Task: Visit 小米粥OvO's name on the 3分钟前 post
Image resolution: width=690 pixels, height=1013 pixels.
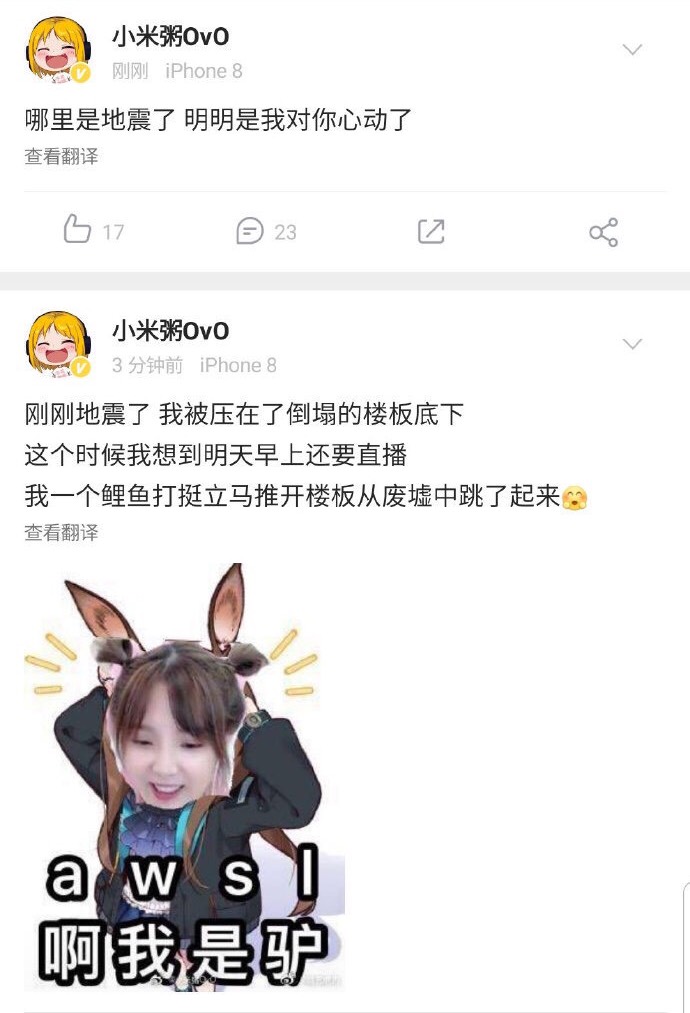Action: pos(170,331)
